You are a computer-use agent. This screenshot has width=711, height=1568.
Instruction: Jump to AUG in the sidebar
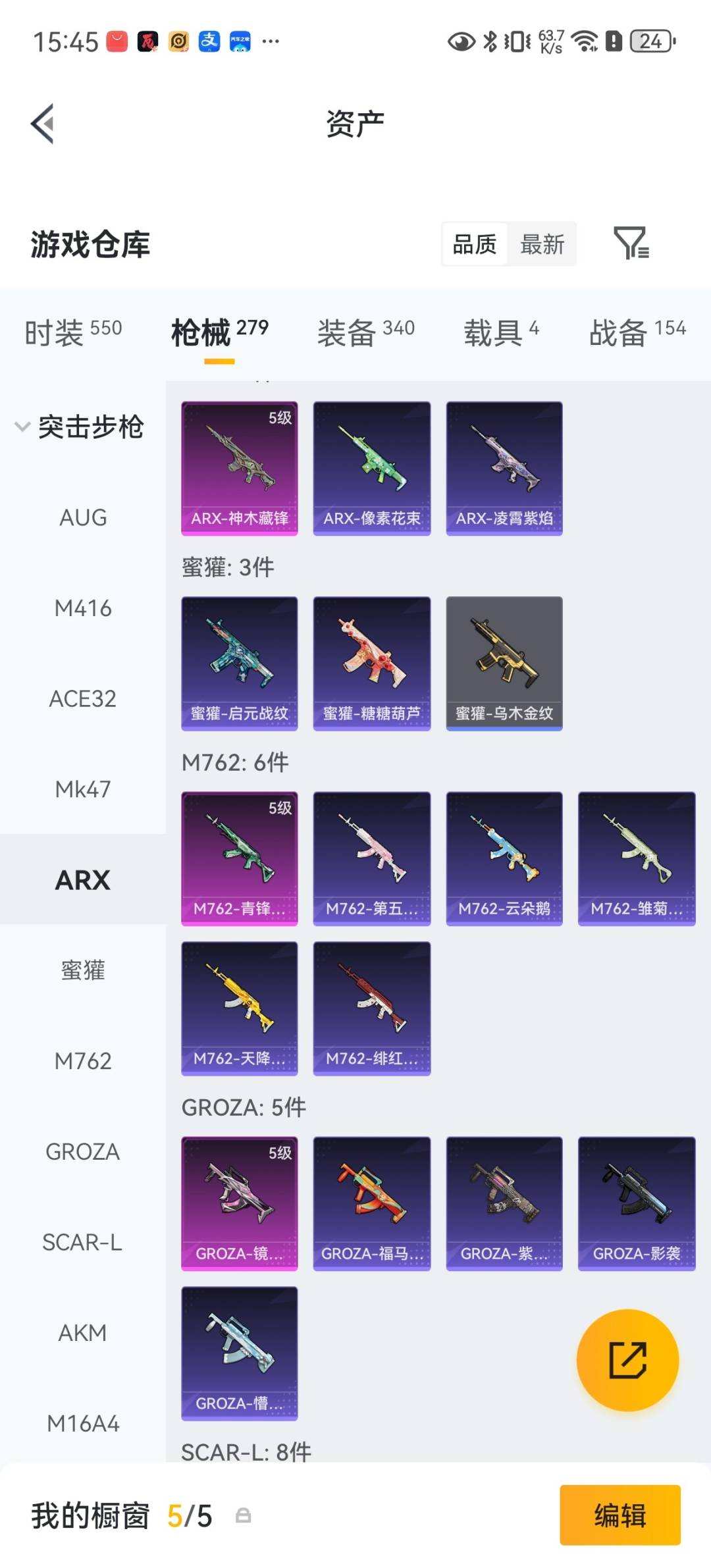83,517
